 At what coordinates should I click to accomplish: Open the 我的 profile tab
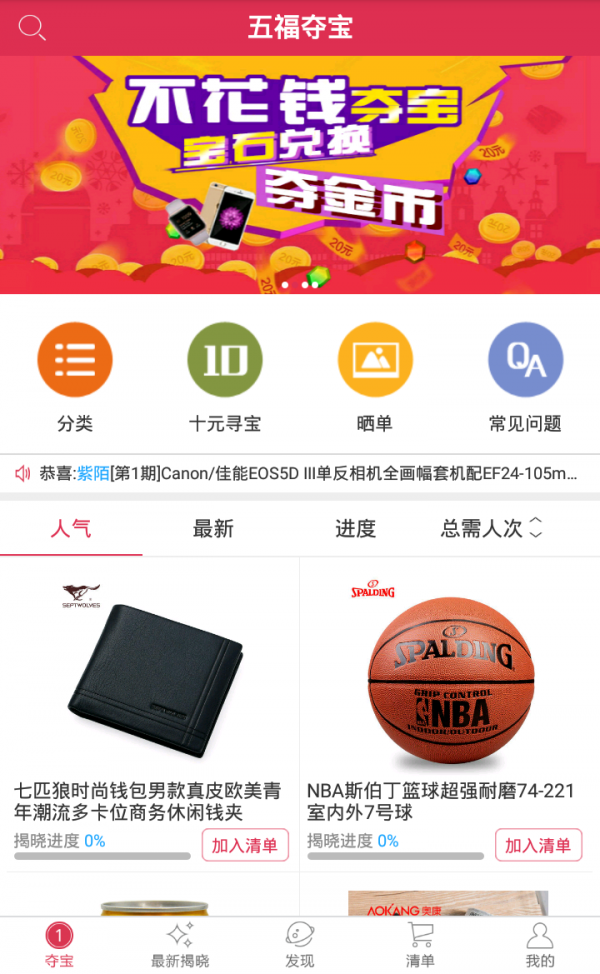[539, 945]
